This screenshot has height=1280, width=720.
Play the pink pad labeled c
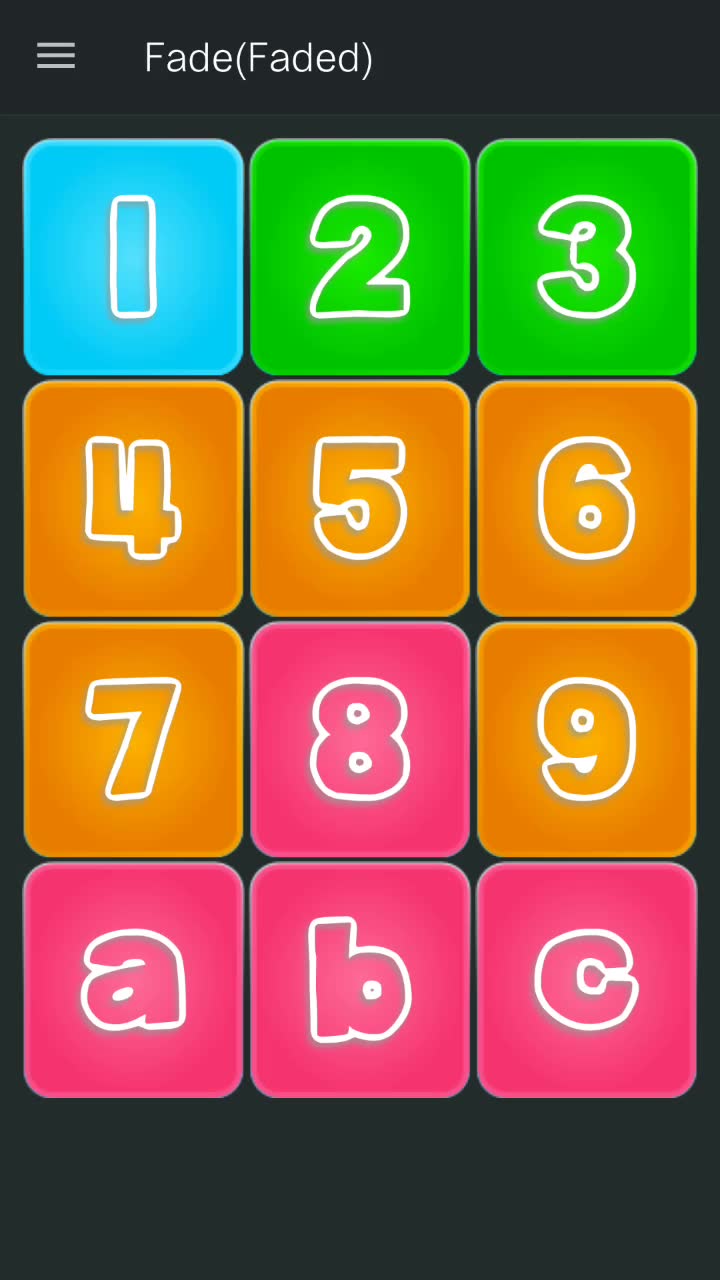point(587,980)
